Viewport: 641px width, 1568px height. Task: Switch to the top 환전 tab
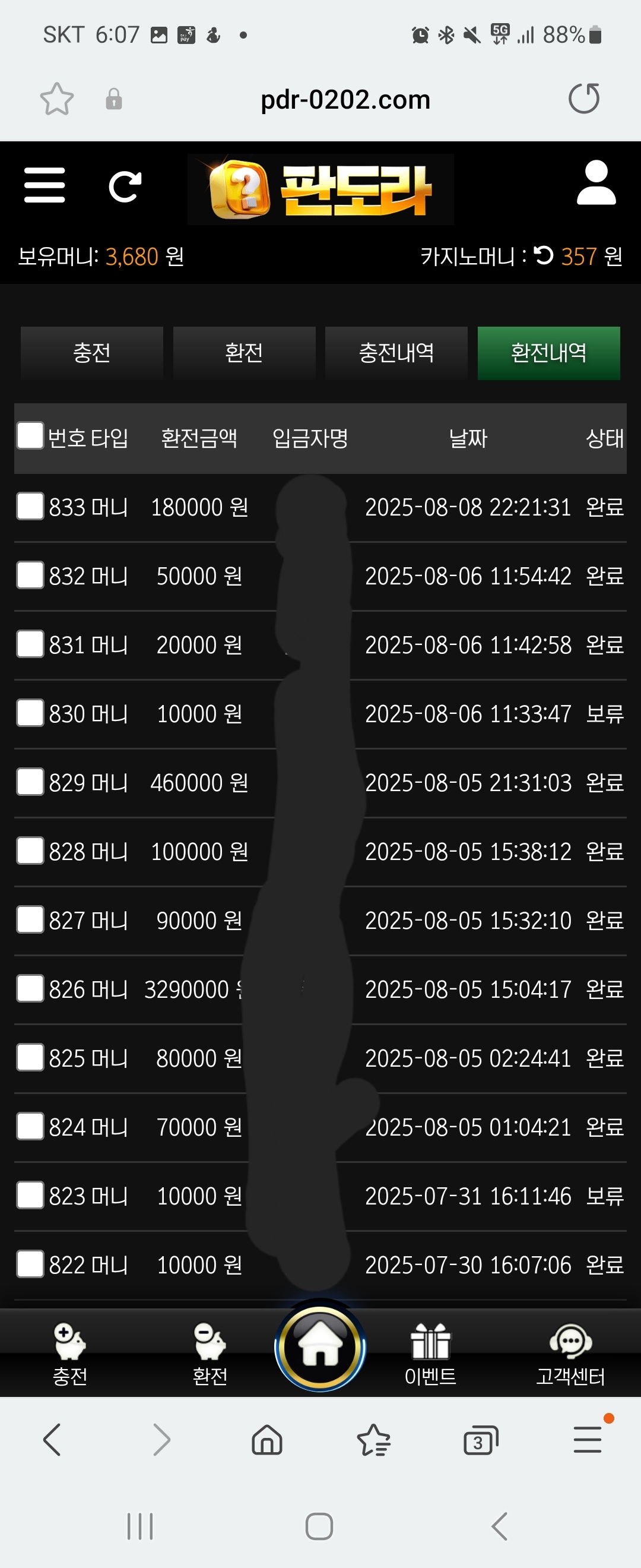tap(244, 353)
